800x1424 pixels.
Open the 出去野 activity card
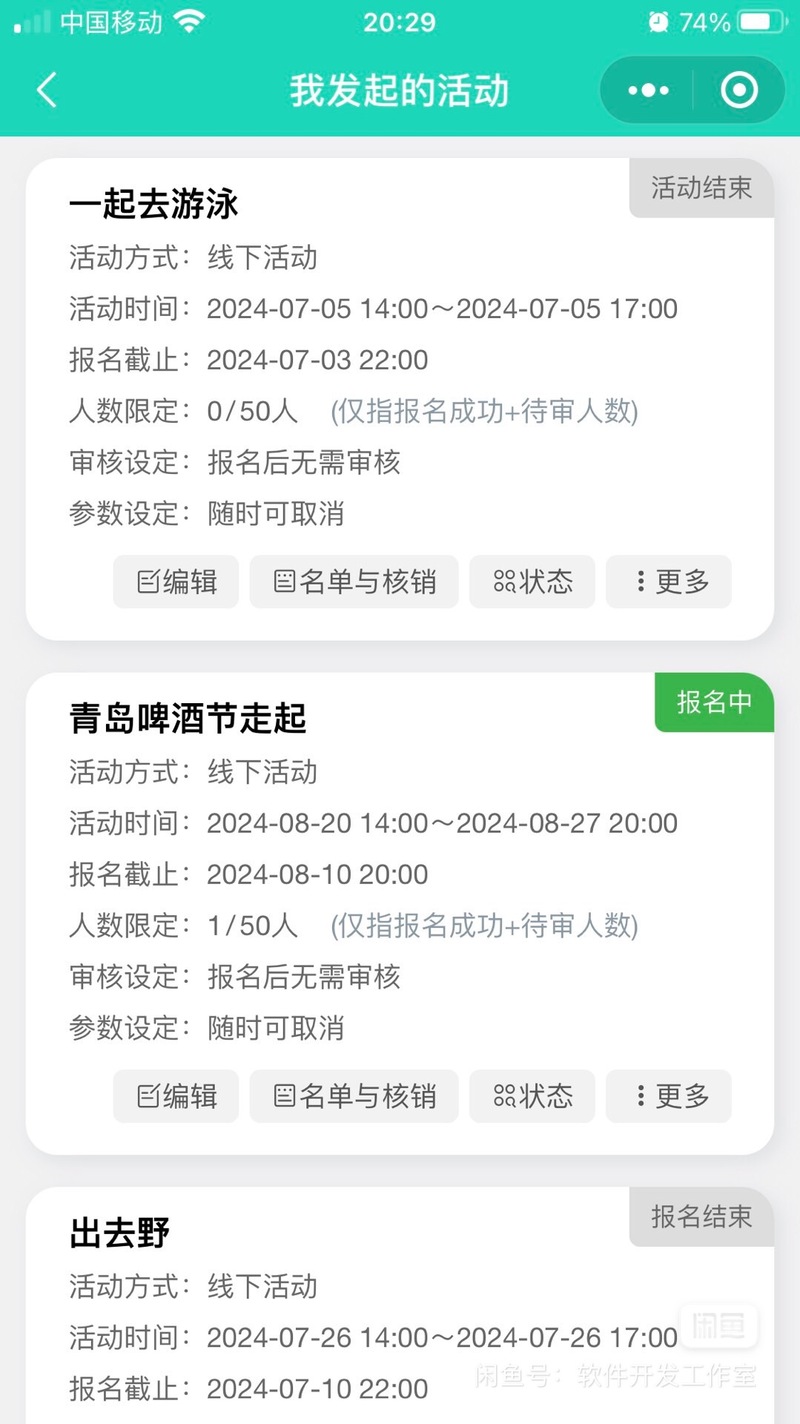click(400, 1305)
